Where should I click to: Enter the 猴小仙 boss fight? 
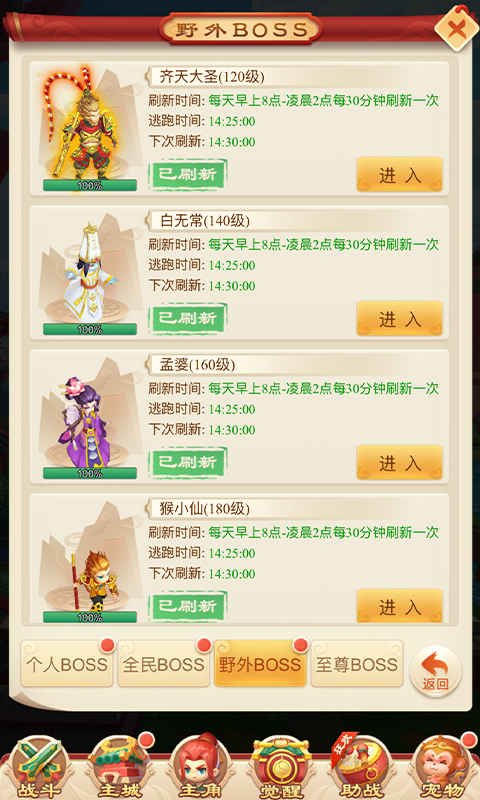(399, 607)
